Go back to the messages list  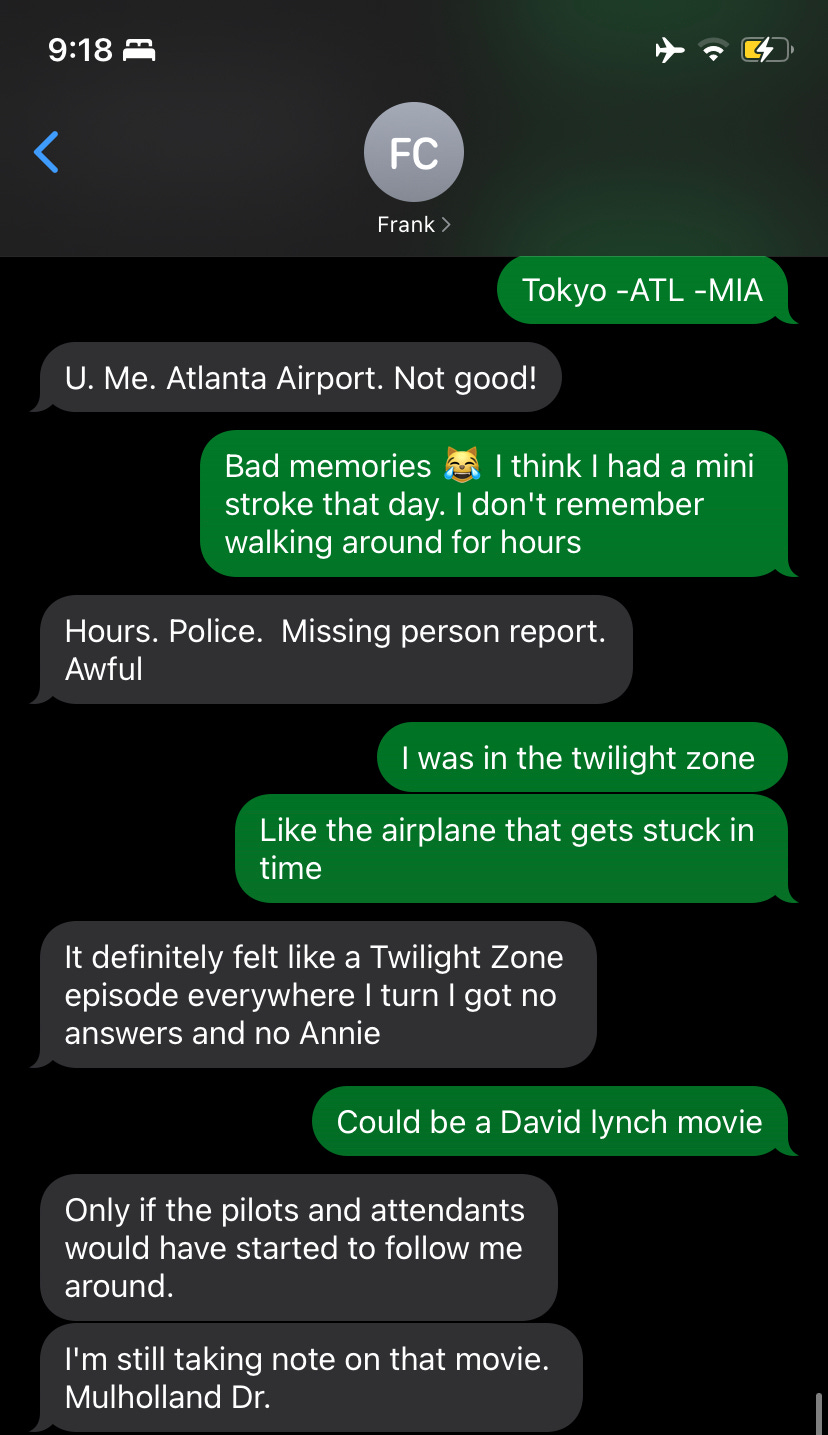coord(46,153)
